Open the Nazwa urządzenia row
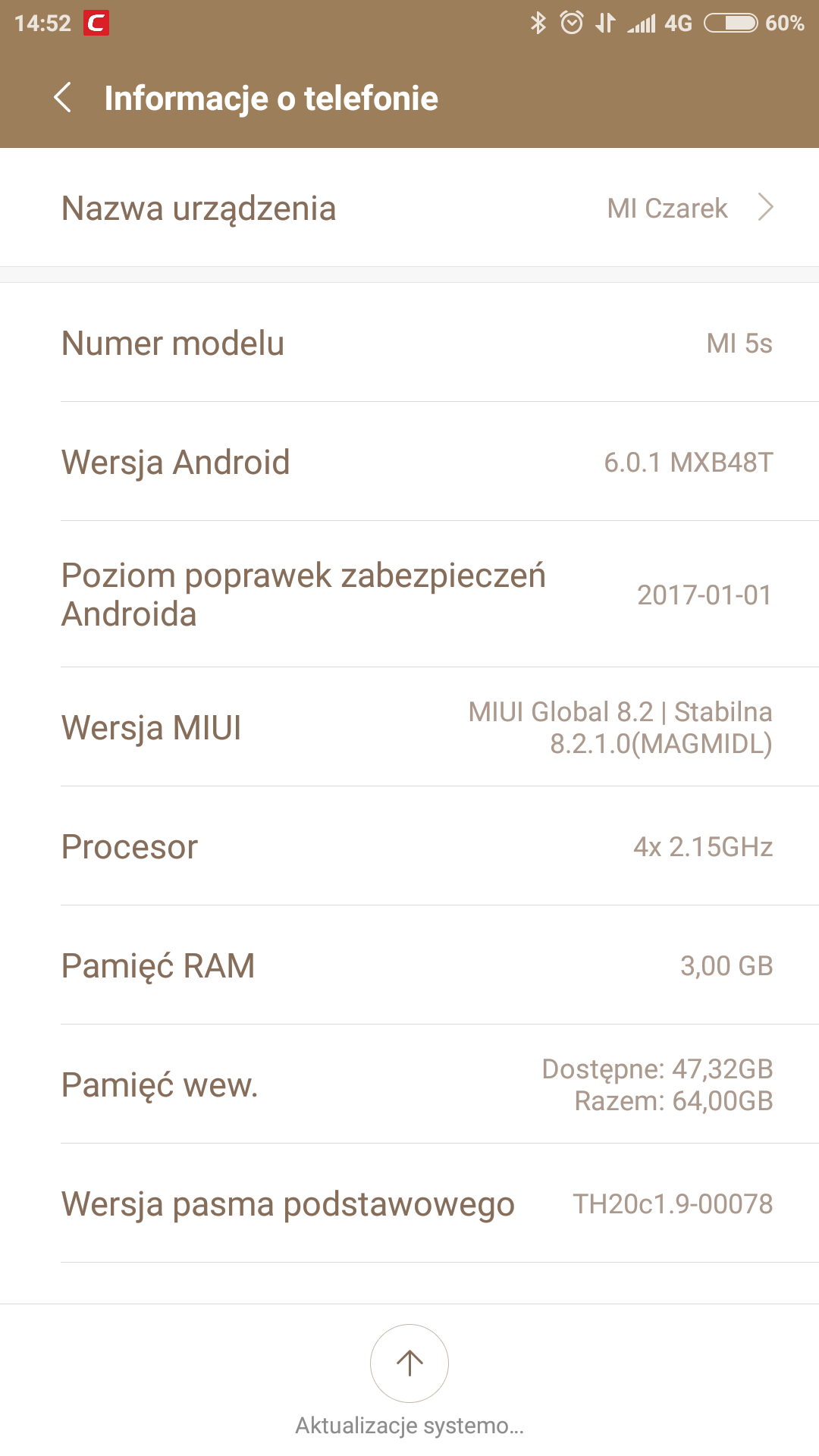The width and height of the screenshot is (819, 1456). (409, 208)
